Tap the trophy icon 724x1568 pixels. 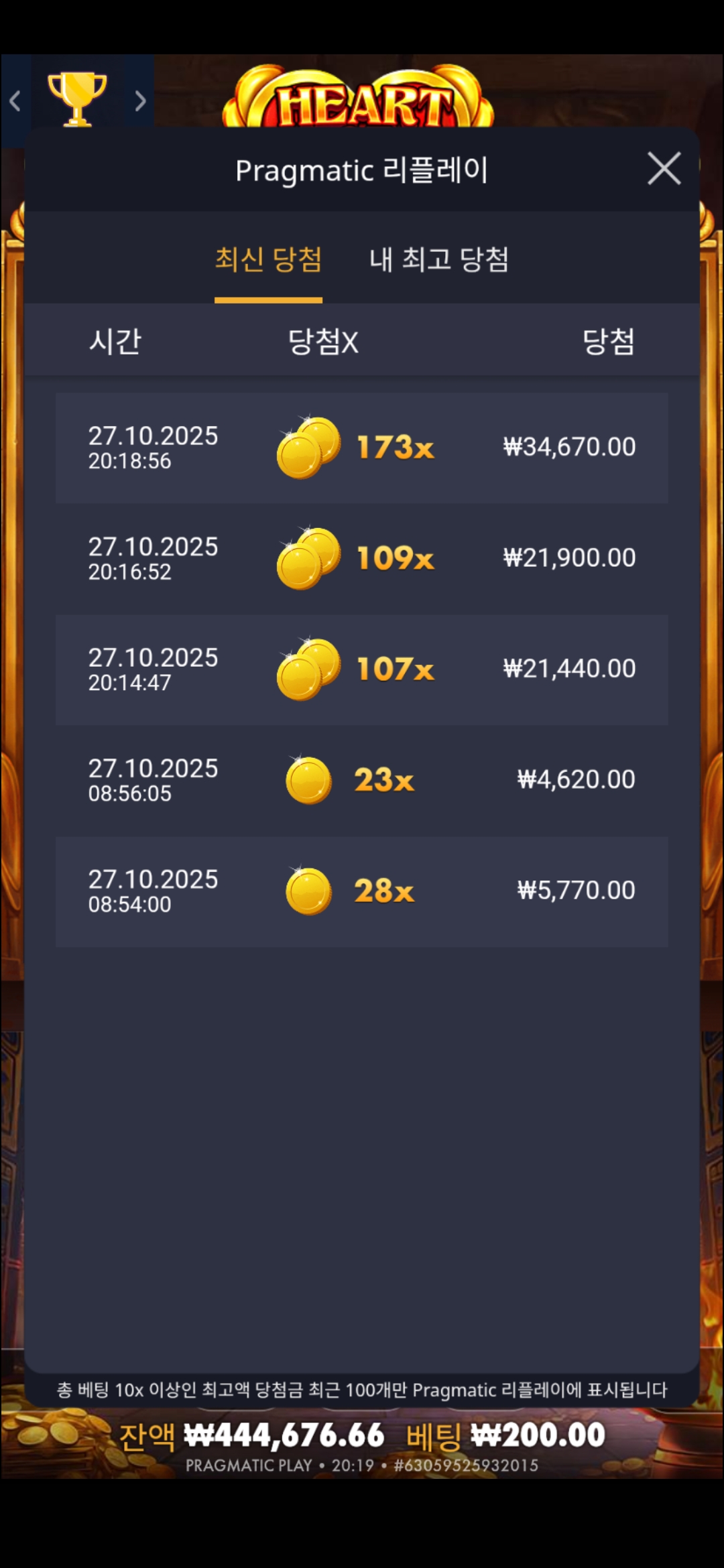point(77,99)
